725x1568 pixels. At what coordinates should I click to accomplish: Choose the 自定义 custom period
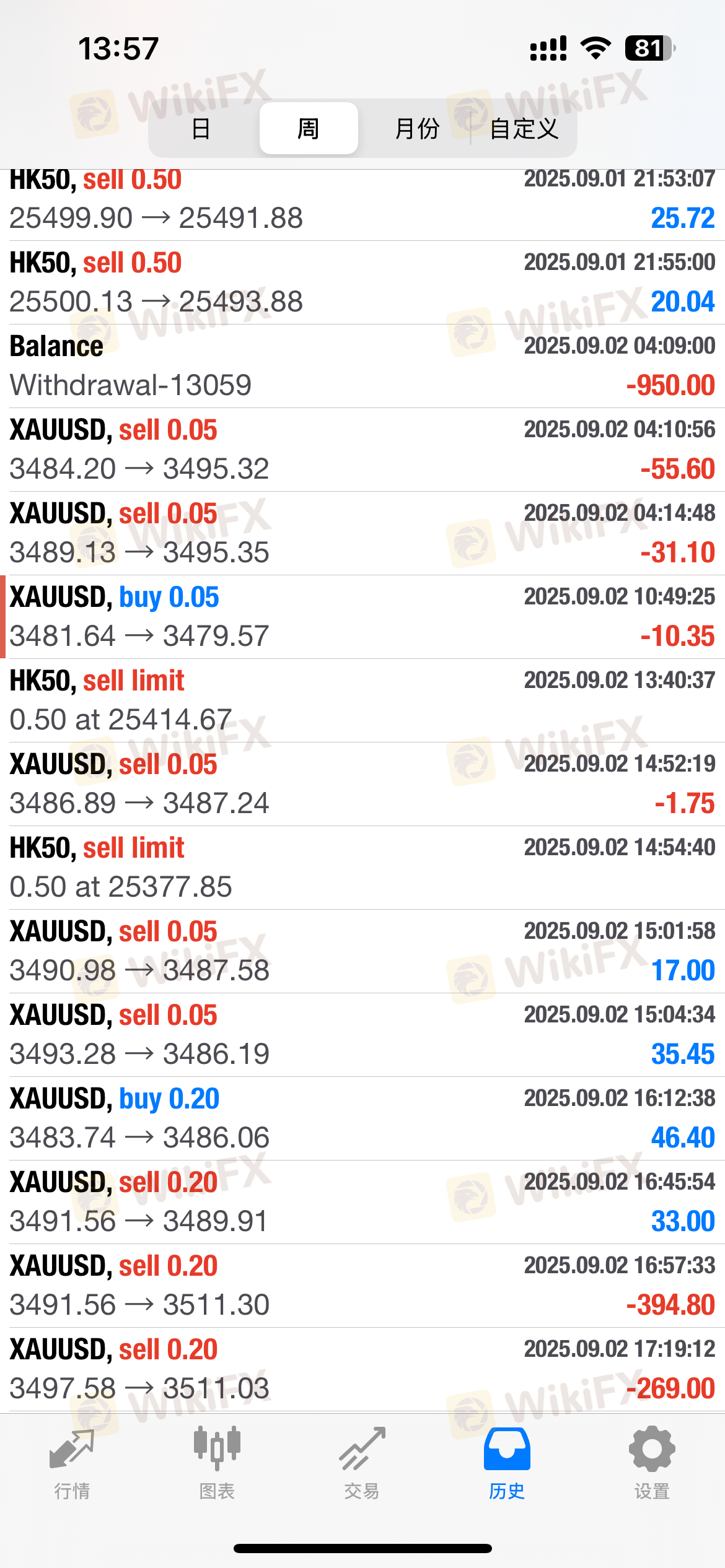[x=524, y=129]
